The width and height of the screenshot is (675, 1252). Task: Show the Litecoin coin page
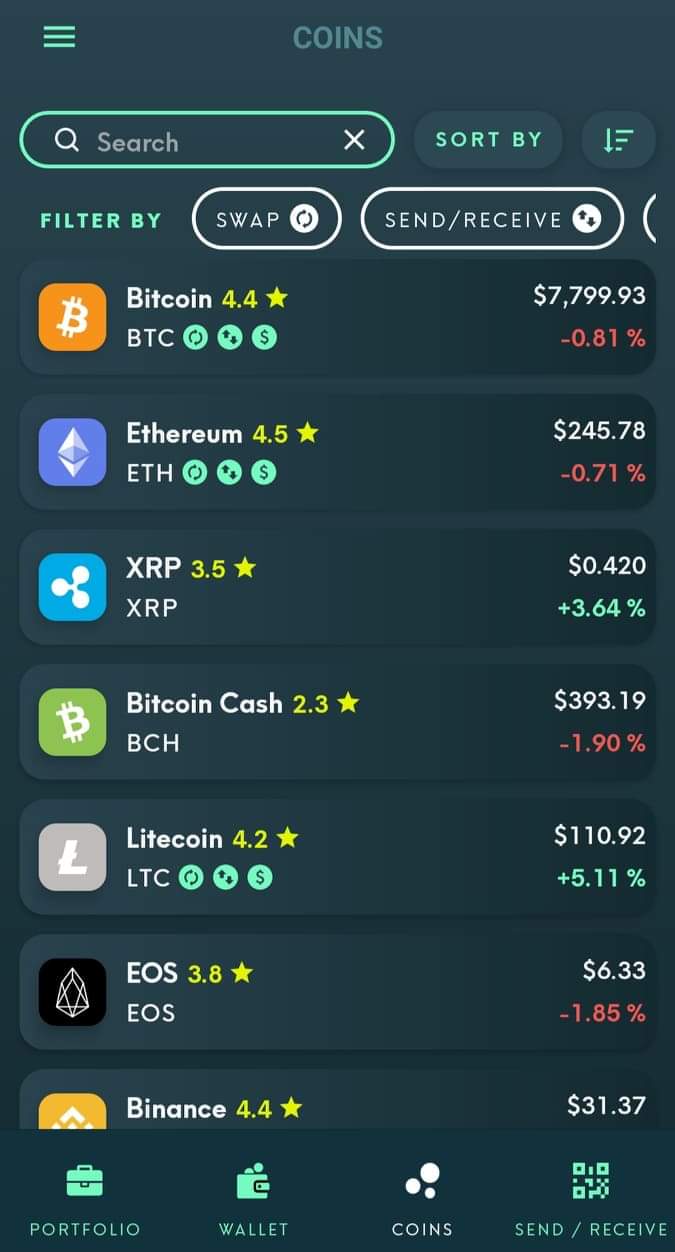pyautogui.click(x=337, y=857)
